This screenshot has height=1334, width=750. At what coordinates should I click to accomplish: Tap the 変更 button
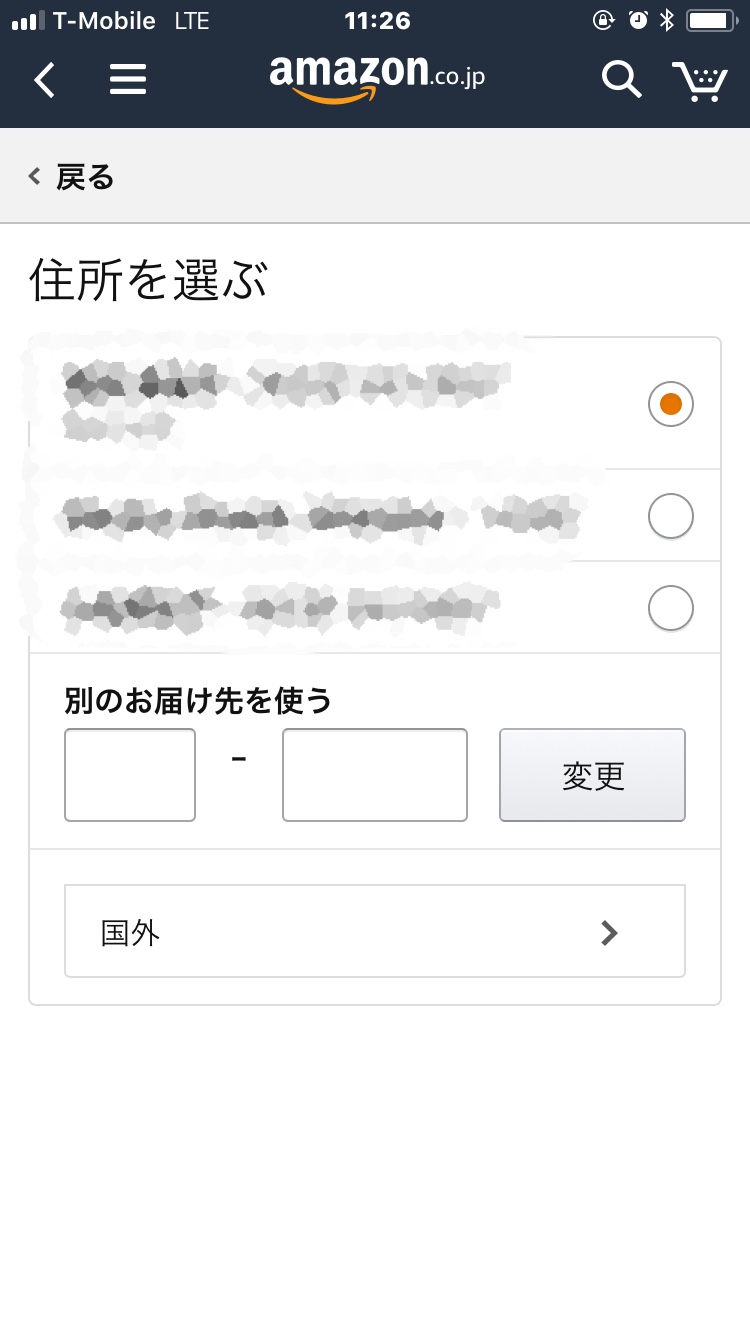tap(593, 775)
